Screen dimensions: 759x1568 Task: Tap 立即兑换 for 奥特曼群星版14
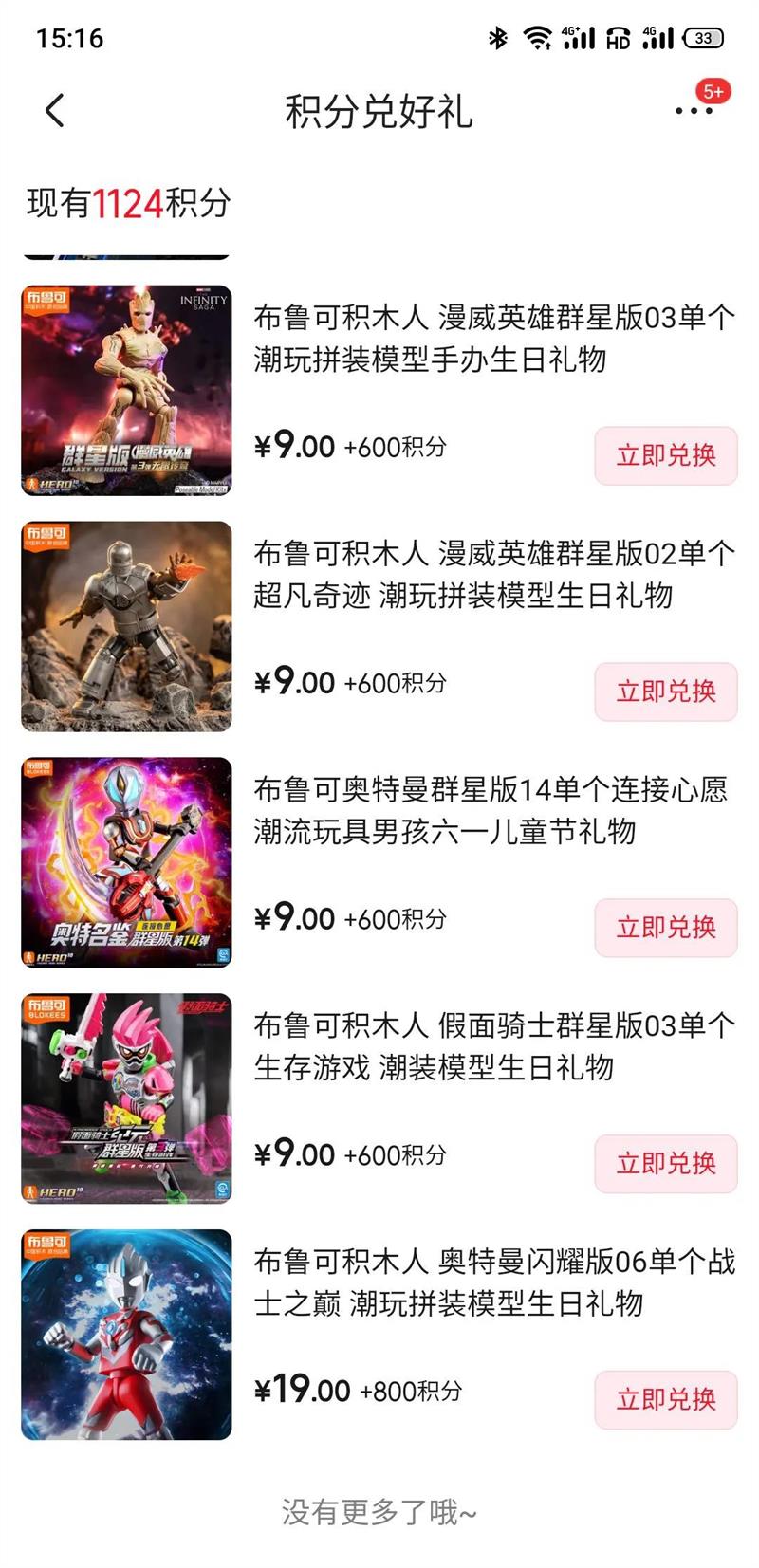pyautogui.click(x=666, y=928)
